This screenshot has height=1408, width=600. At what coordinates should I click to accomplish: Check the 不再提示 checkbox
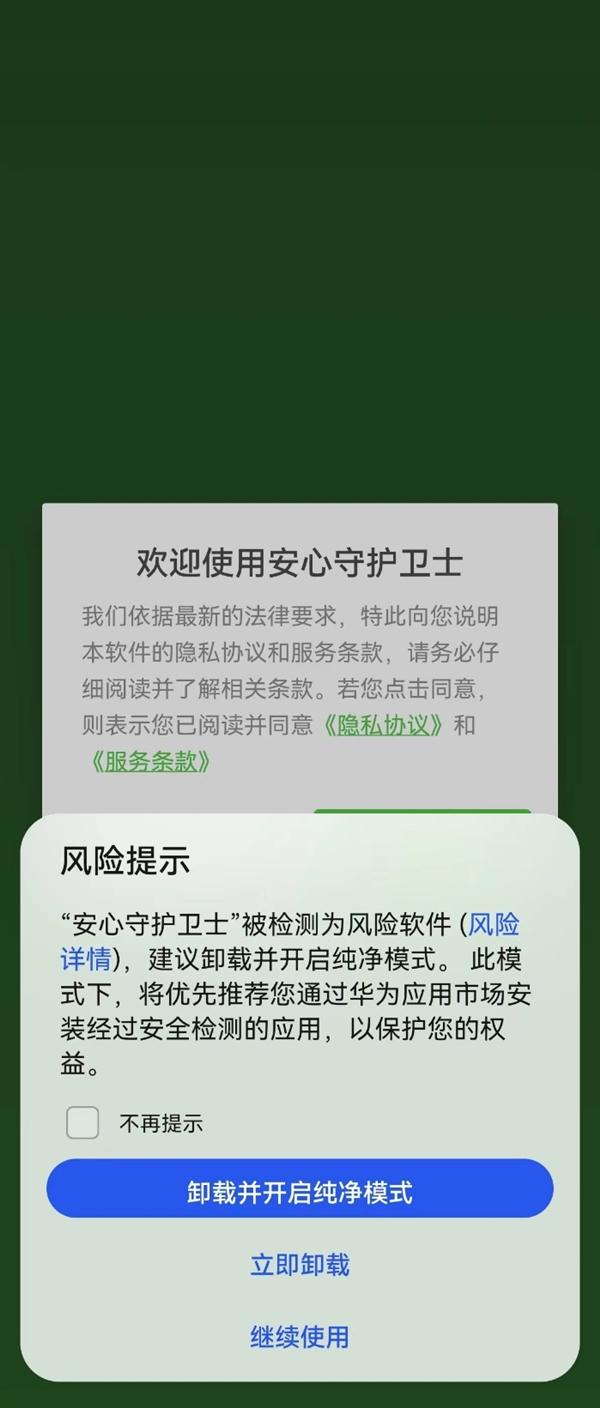83,1123
